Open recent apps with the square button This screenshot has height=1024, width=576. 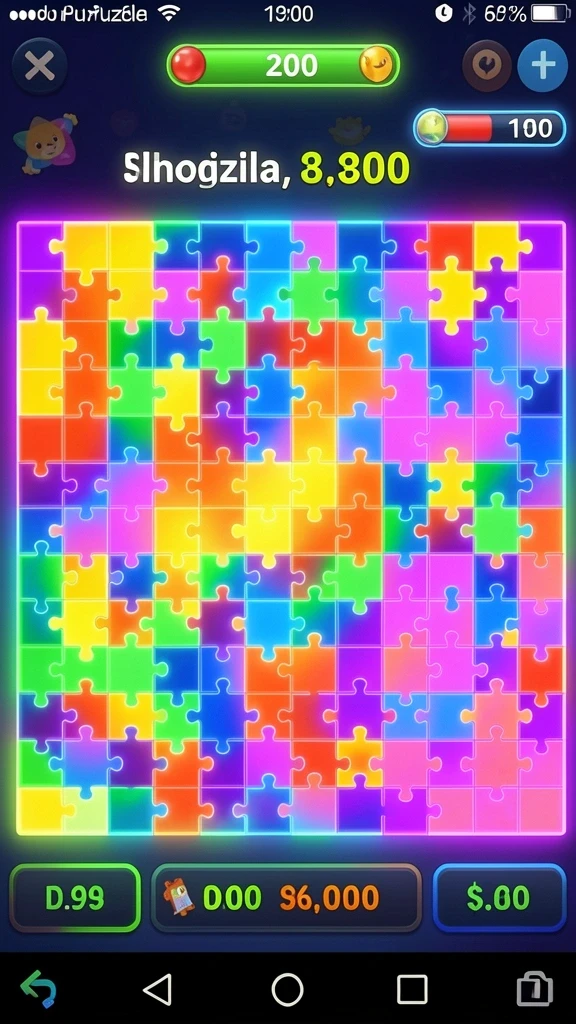pyautogui.click(x=412, y=989)
